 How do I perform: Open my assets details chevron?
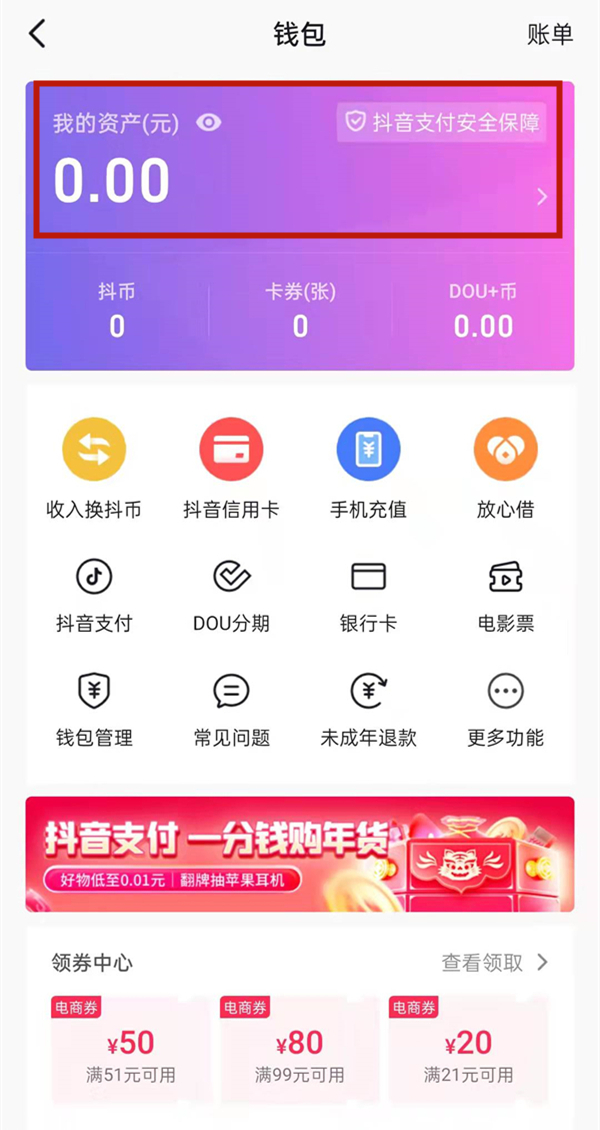(543, 197)
